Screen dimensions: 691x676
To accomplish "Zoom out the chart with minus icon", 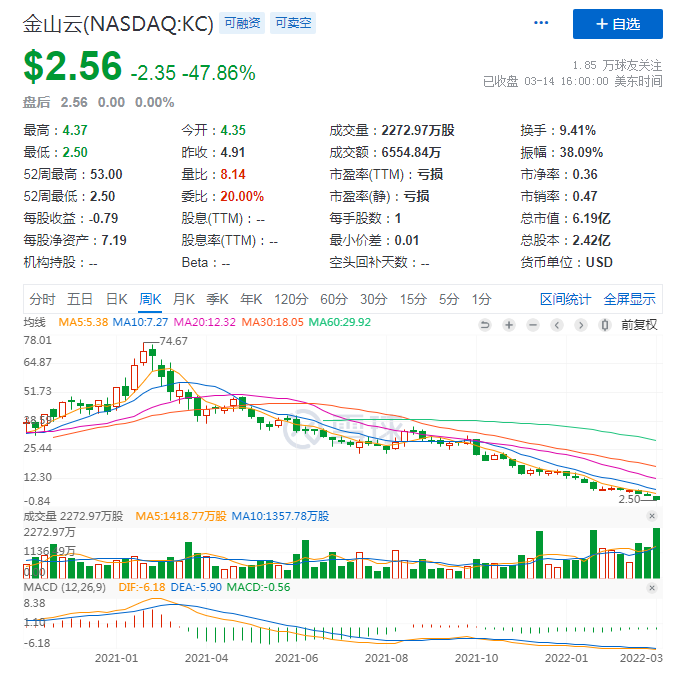I will pos(533,324).
